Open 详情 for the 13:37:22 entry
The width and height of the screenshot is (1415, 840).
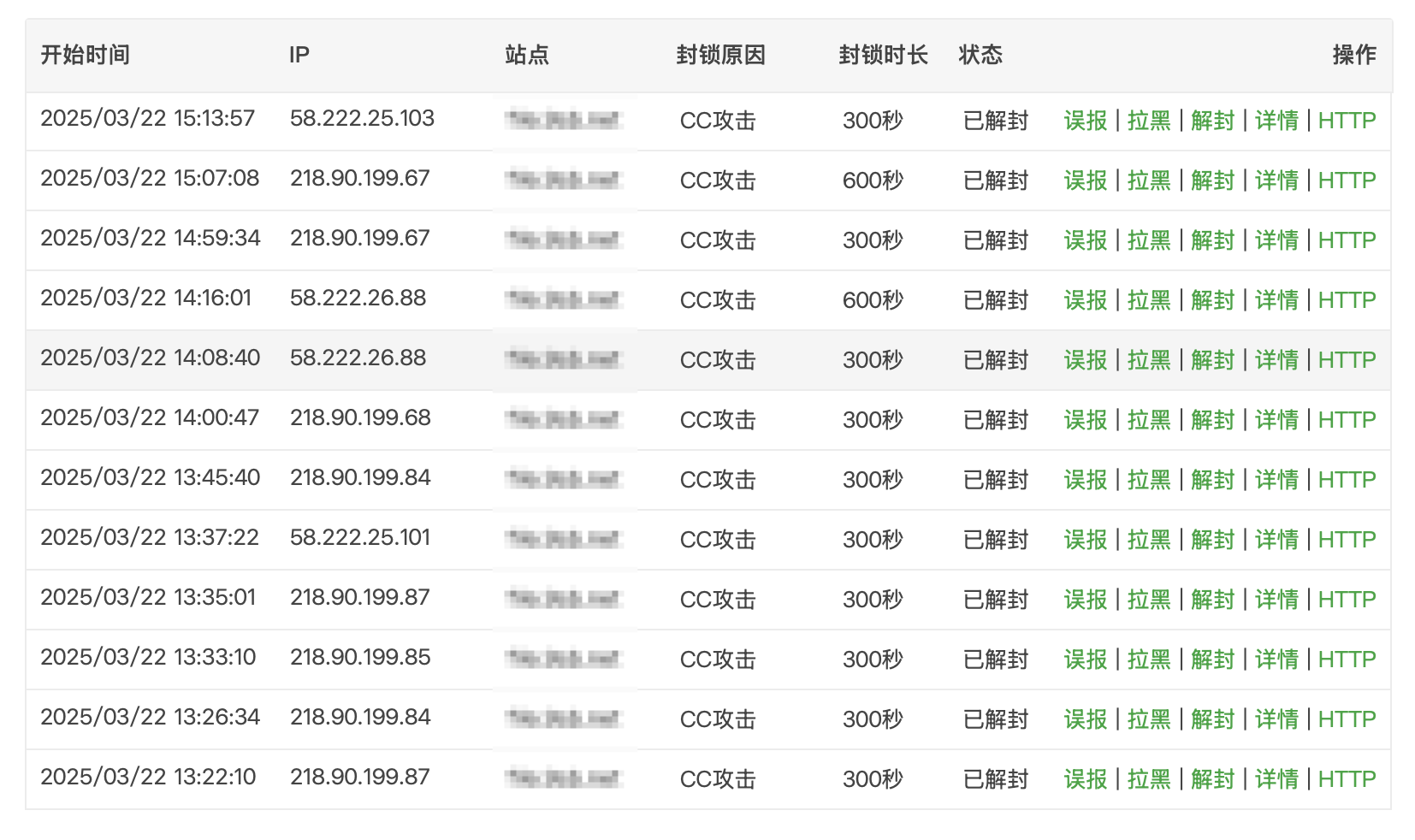point(1276,540)
